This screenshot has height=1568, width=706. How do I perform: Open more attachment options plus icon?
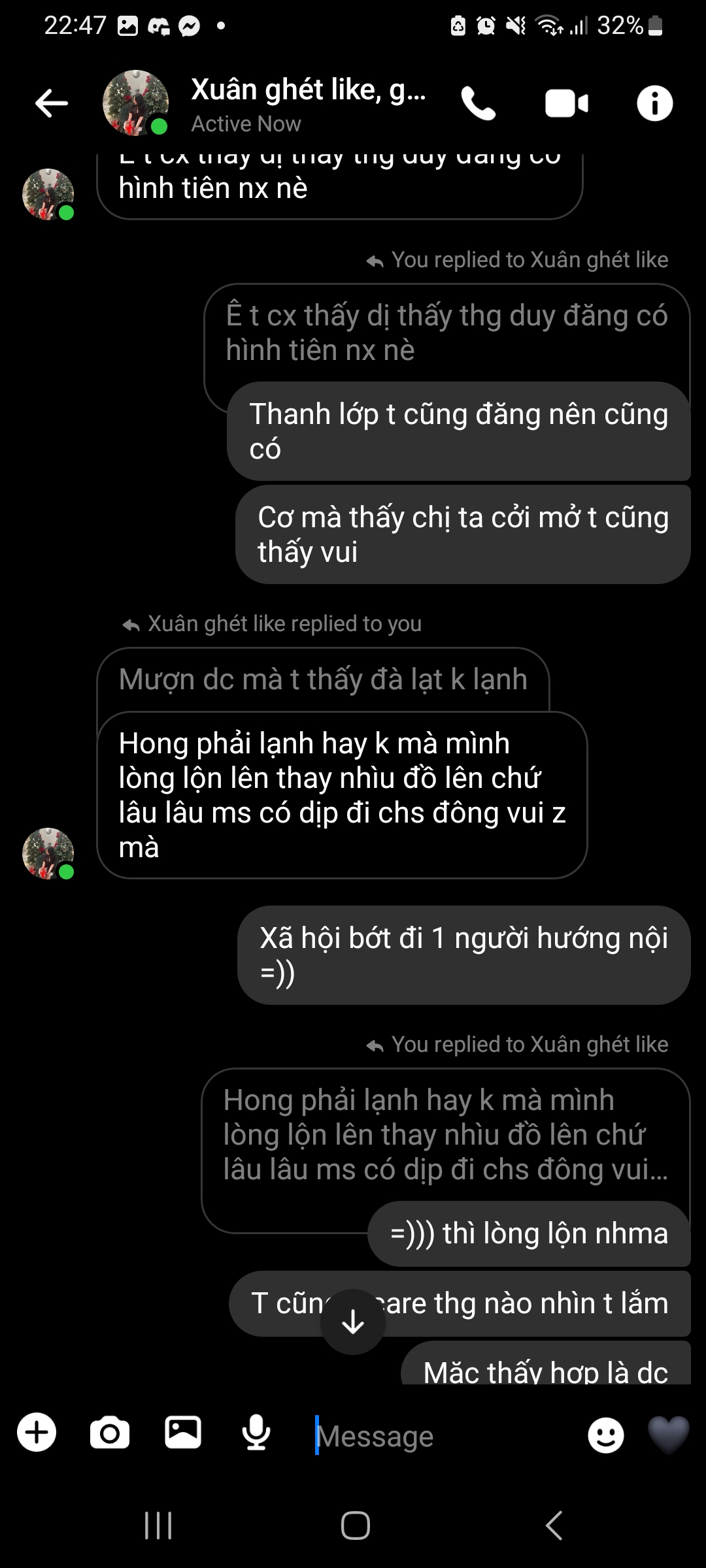[x=37, y=1433]
